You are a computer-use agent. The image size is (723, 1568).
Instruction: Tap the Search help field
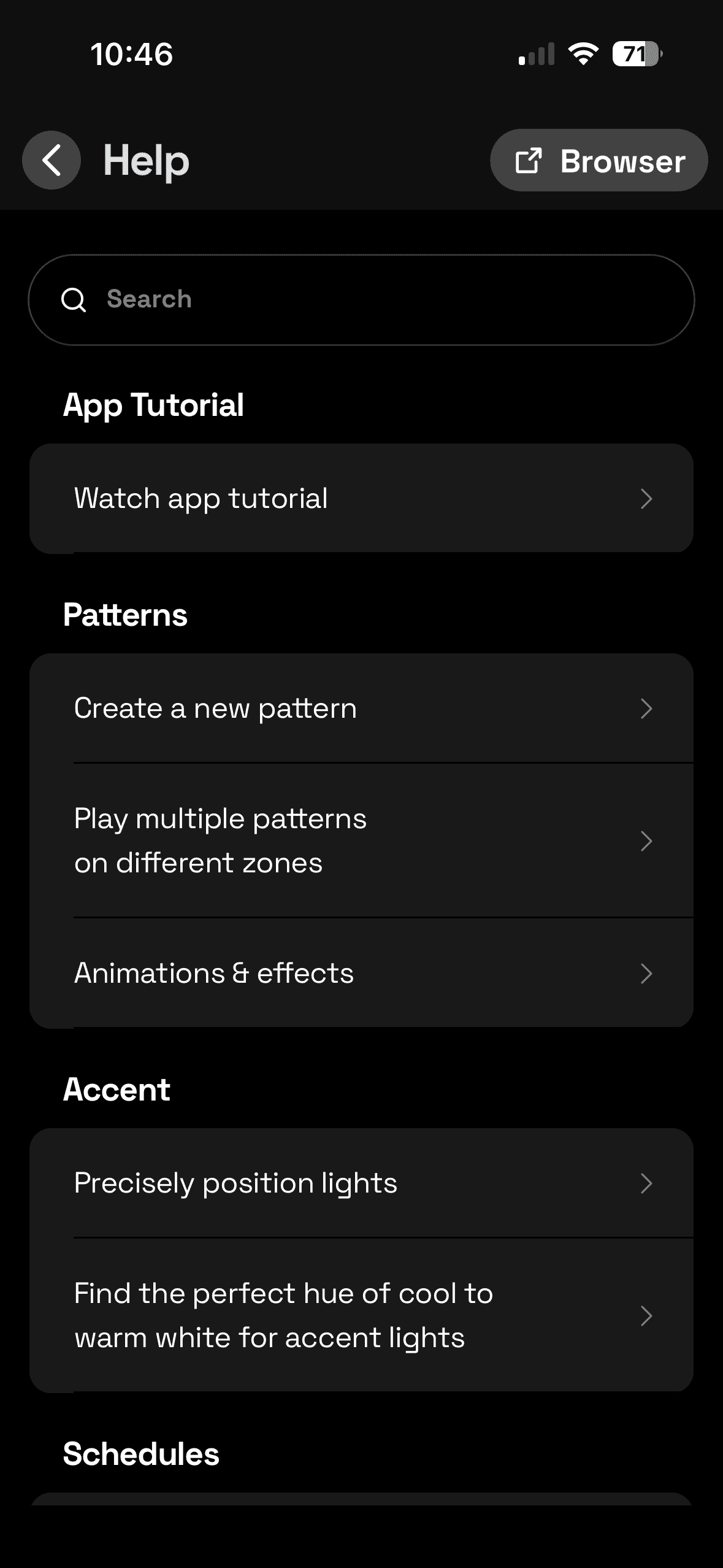tap(361, 299)
